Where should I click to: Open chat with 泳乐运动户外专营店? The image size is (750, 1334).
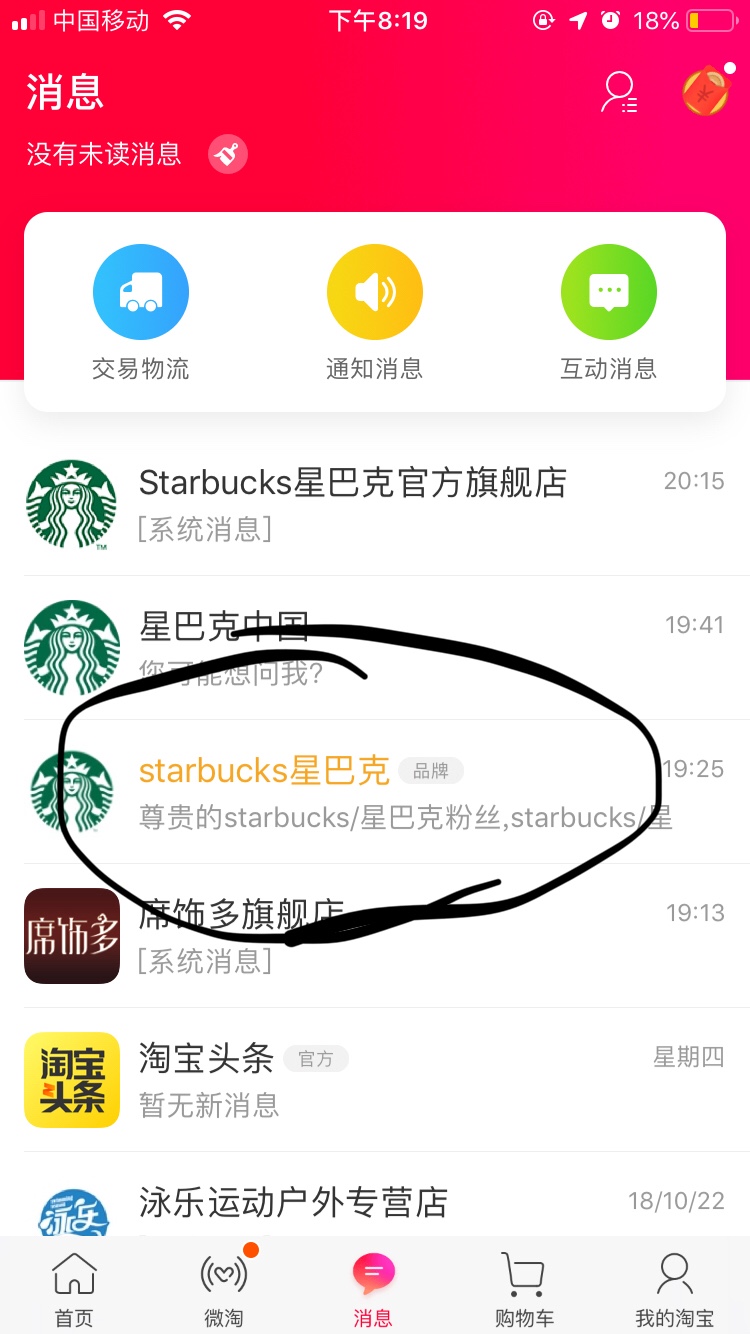375,1205
